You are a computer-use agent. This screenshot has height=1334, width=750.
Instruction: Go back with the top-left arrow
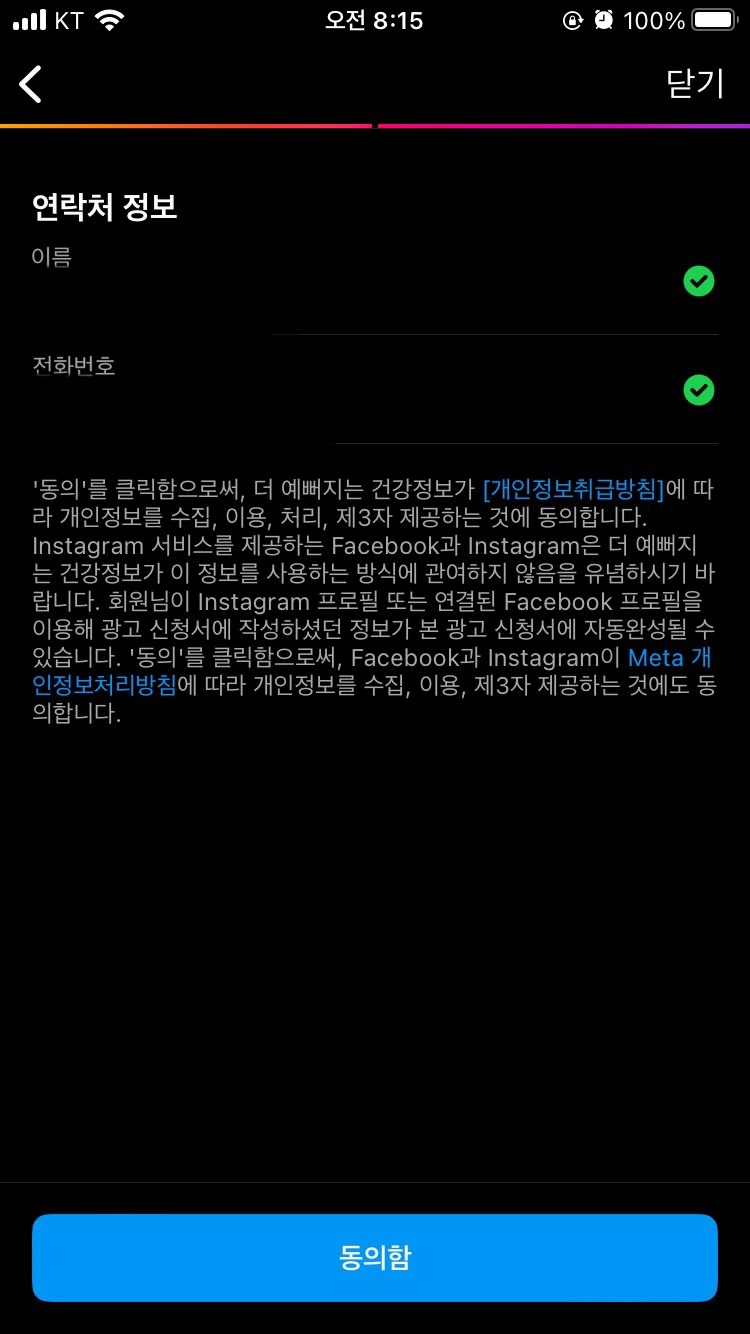click(31, 84)
